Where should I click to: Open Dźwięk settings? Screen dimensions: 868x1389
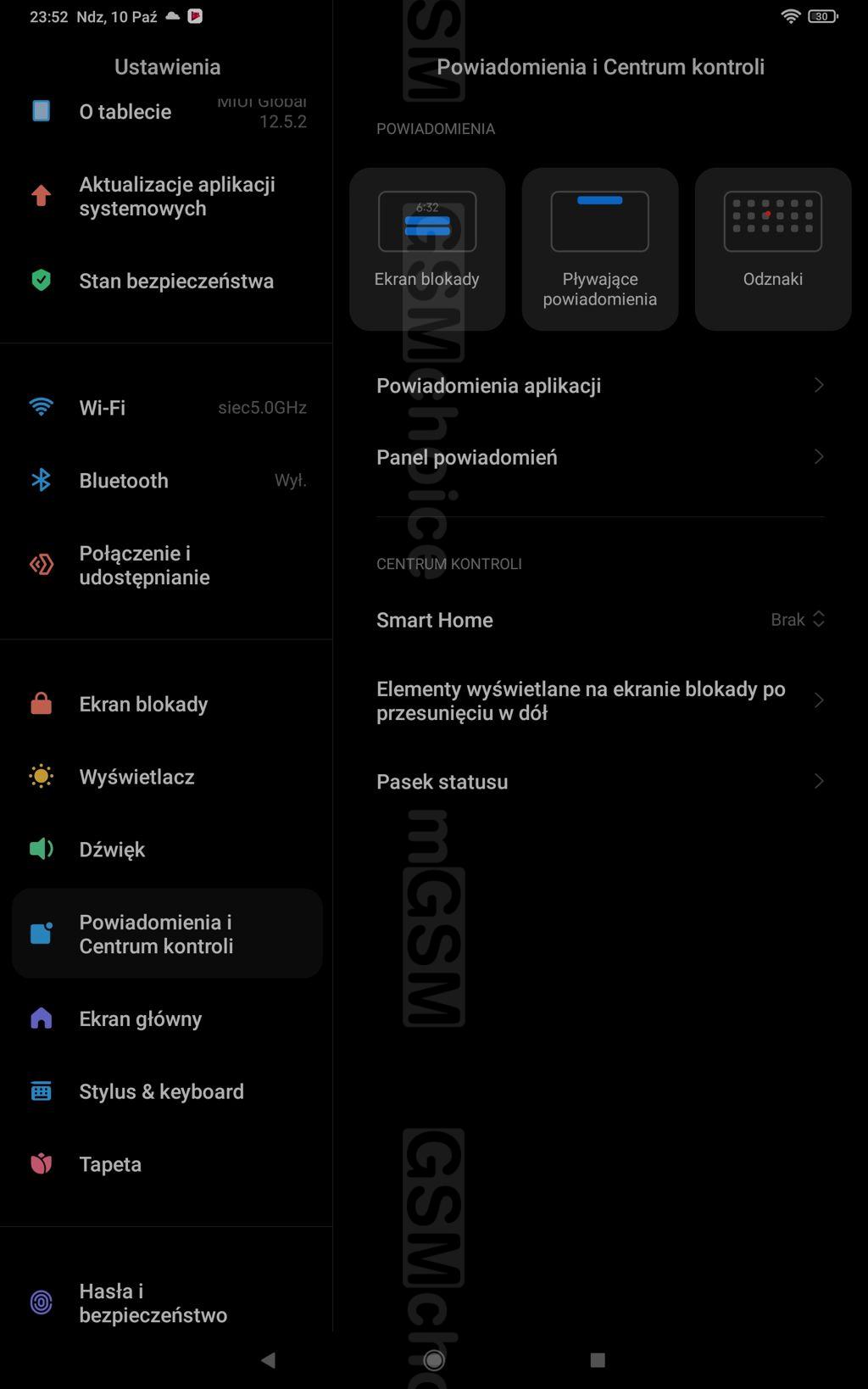(x=166, y=850)
